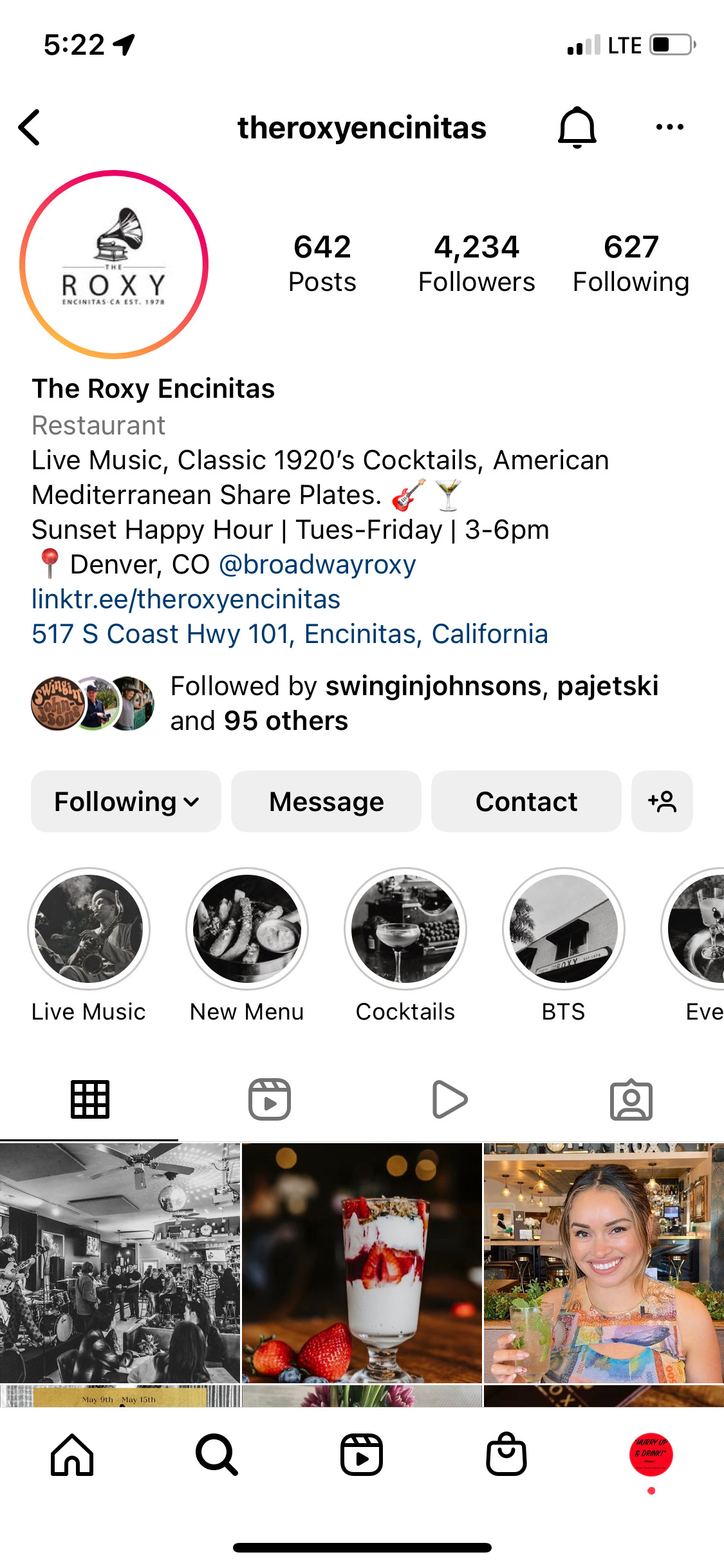Go back using the top-left arrow
The width and height of the screenshot is (724, 1568).
(30, 127)
